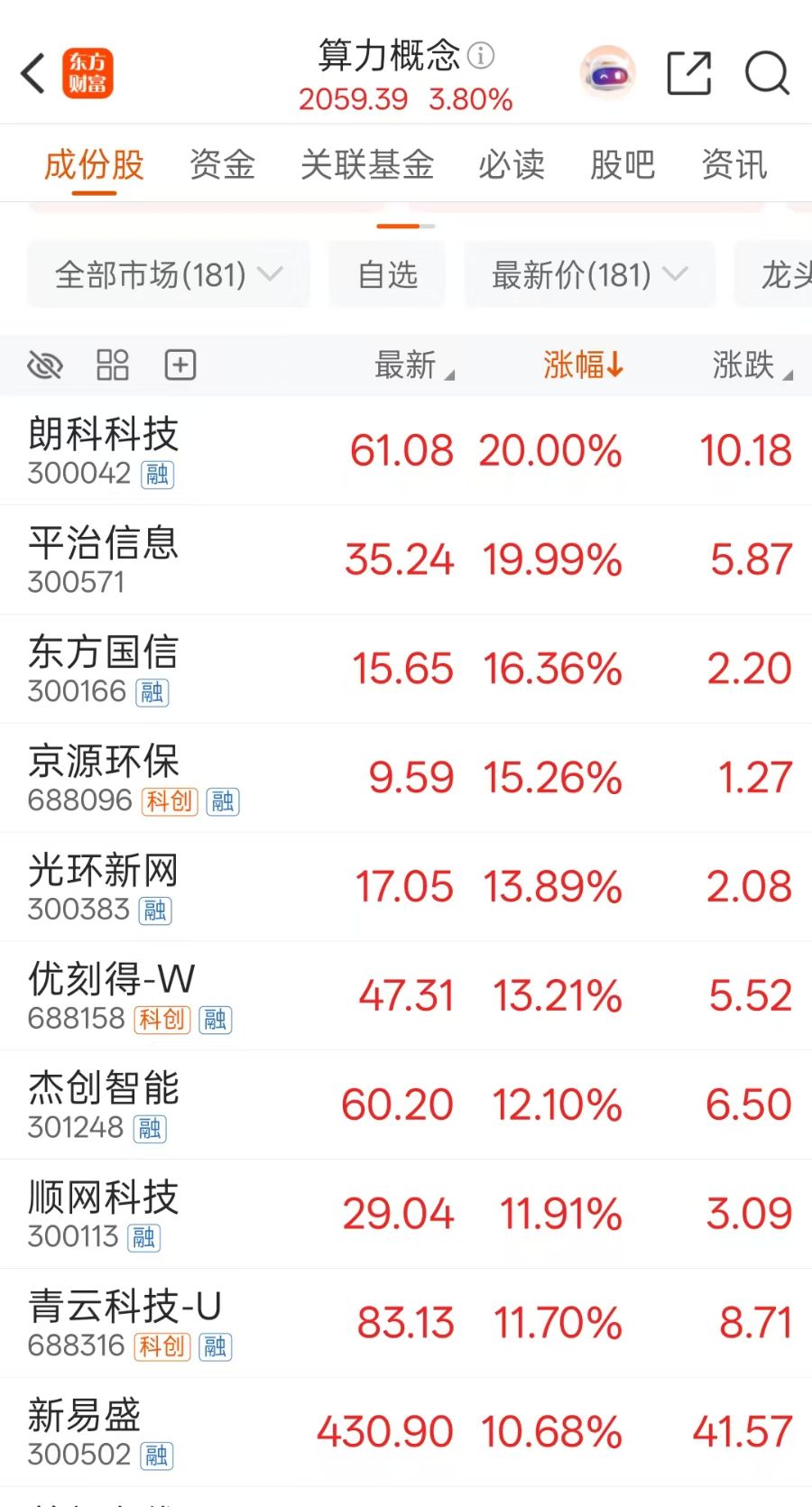Expand the 最新价(181) dropdown
Screen dimensions: 812x1507
[589, 274]
